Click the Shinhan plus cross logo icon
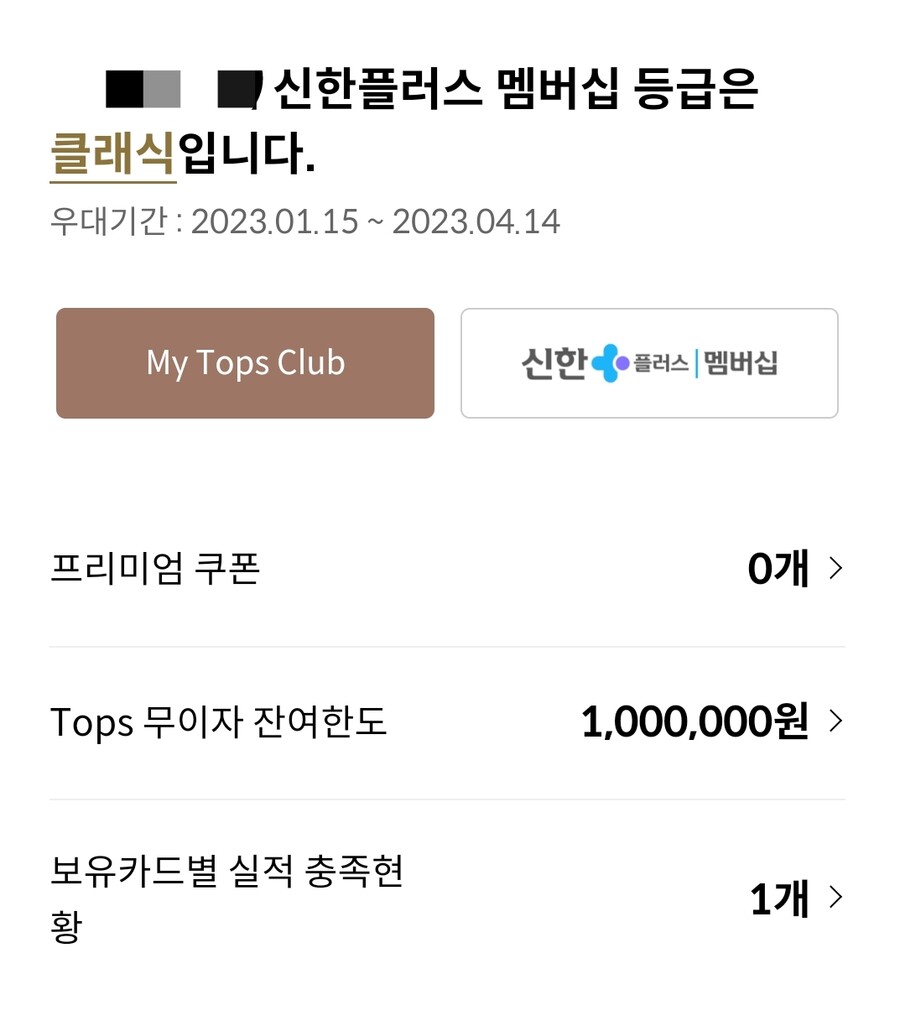This screenshot has height=1026, width=900. click(x=607, y=363)
